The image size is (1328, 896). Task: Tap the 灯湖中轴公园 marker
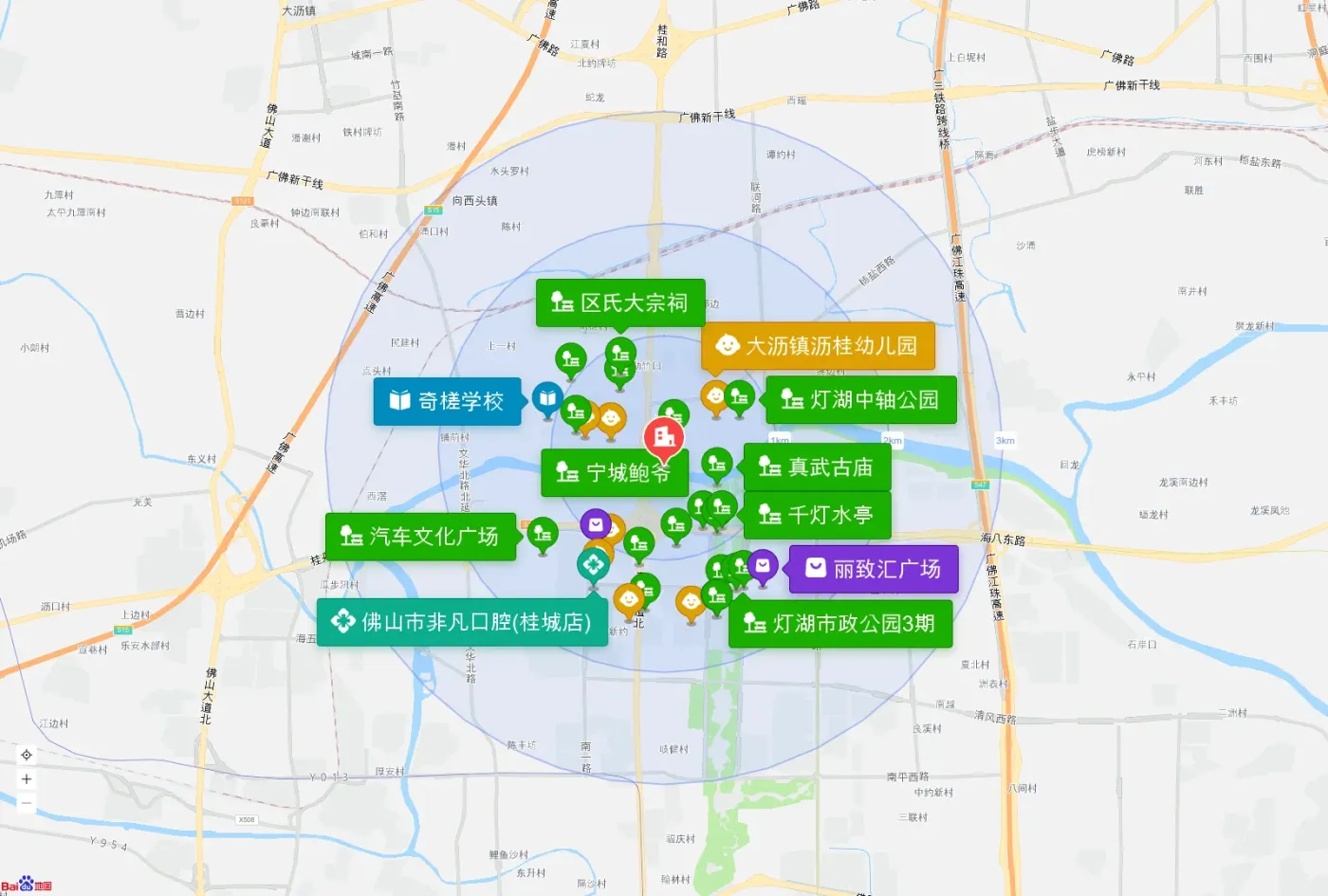pos(860,400)
